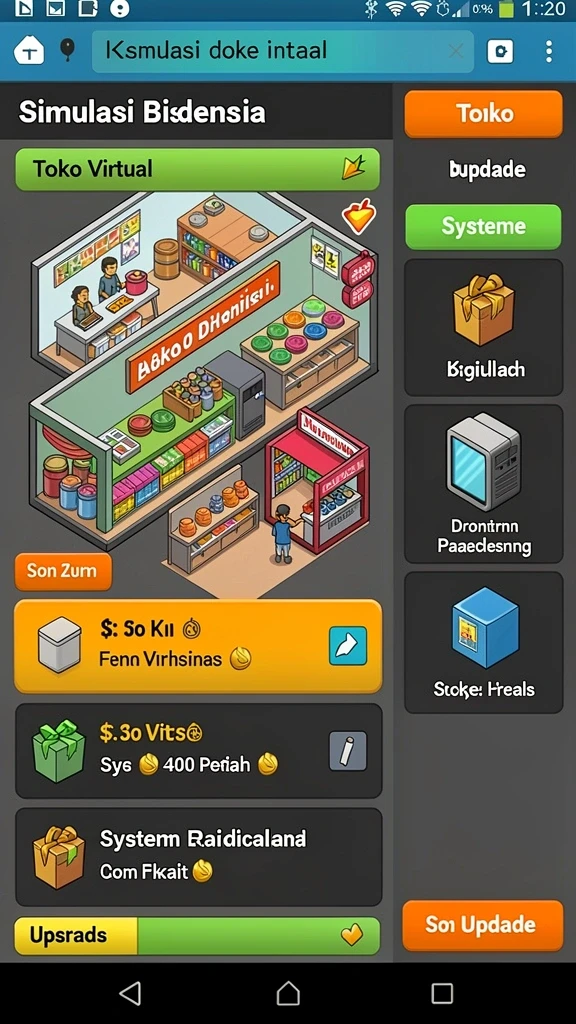Screen dimensions: 576x1024
Task: Tap the edit icon on 400 Periah card
Action: (x=347, y=750)
